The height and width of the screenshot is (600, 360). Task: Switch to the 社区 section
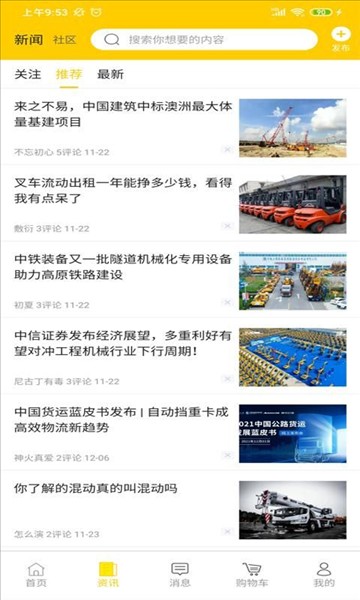(64, 39)
